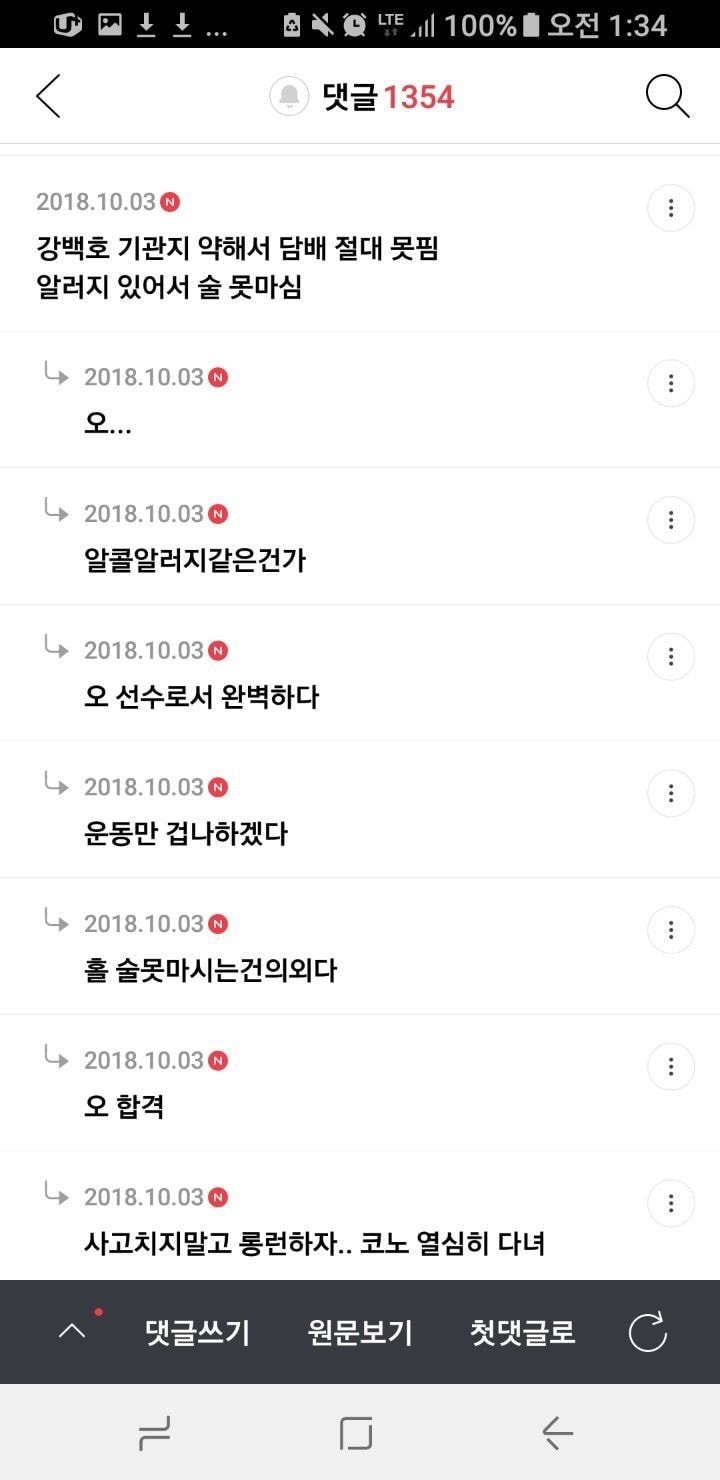720x1480 pixels.
Task: Open options for reply 알콜알러지같은건가
Action: [671, 520]
